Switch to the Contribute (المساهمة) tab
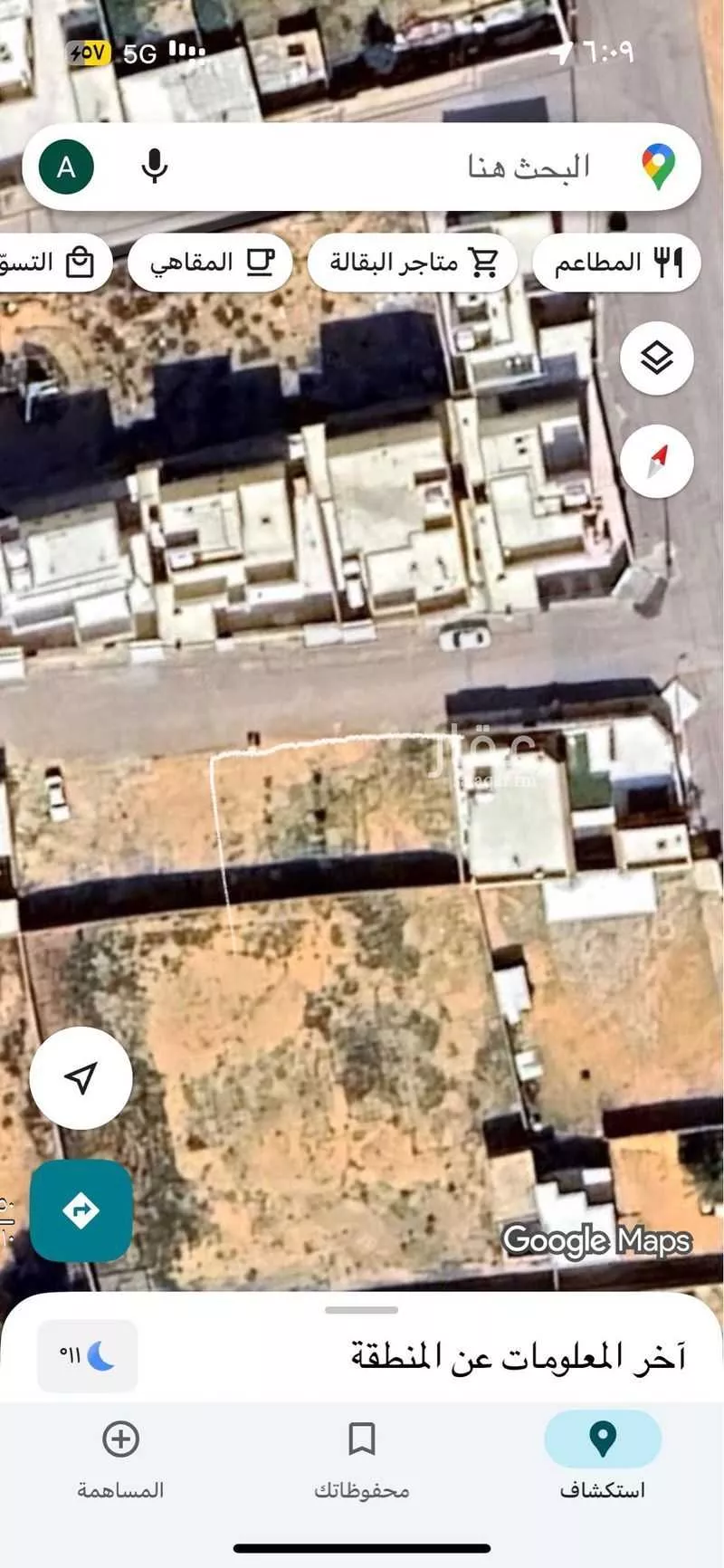This screenshot has width=724, height=1568. point(120,1458)
